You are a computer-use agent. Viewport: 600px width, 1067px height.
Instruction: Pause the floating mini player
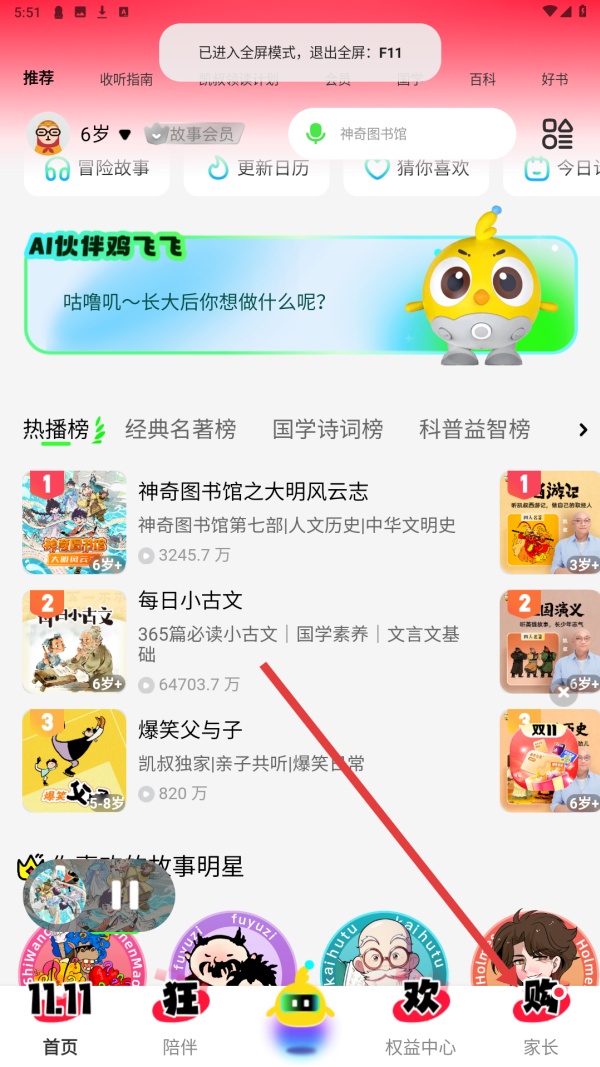tap(125, 893)
